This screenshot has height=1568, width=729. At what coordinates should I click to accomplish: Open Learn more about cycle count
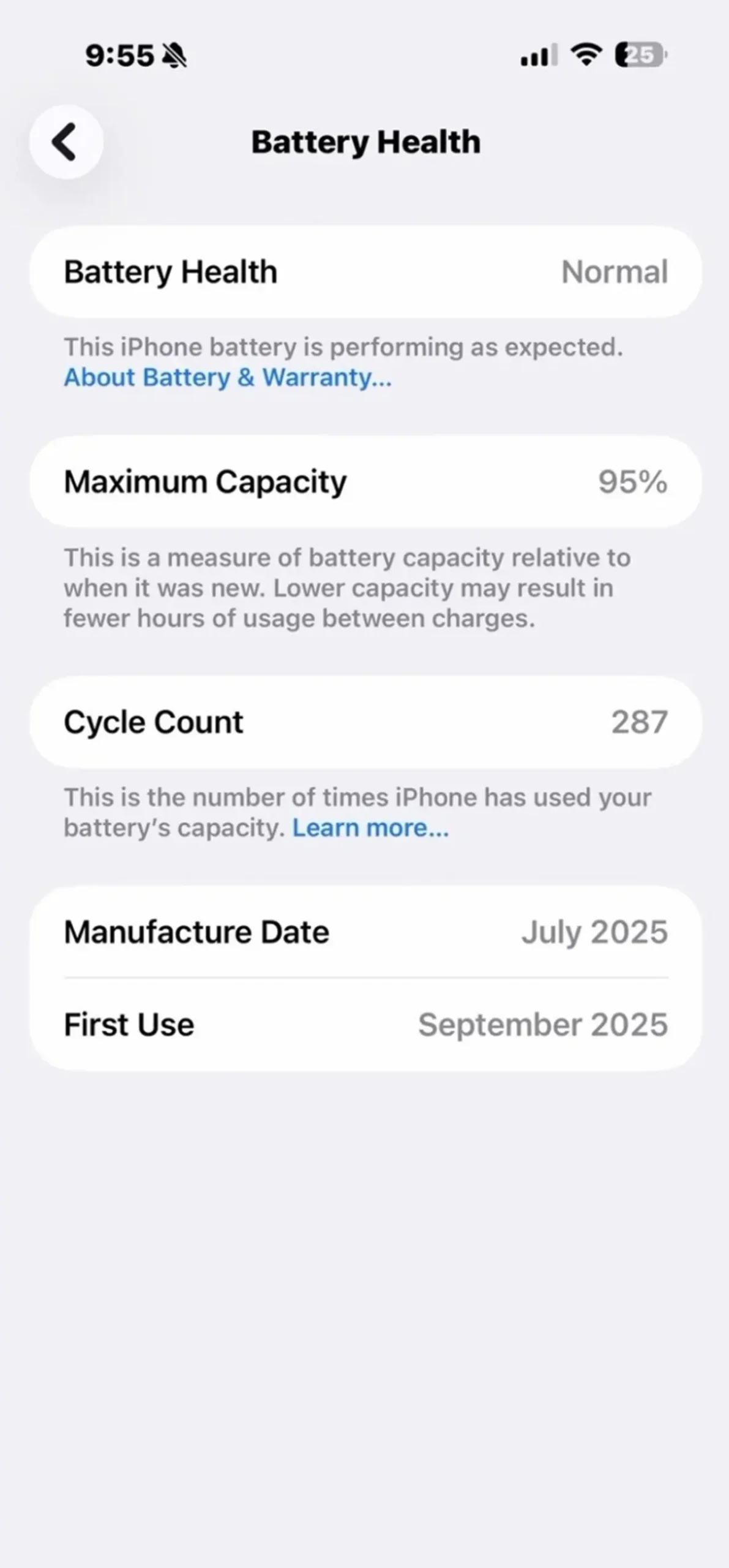[x=370, y=827]
